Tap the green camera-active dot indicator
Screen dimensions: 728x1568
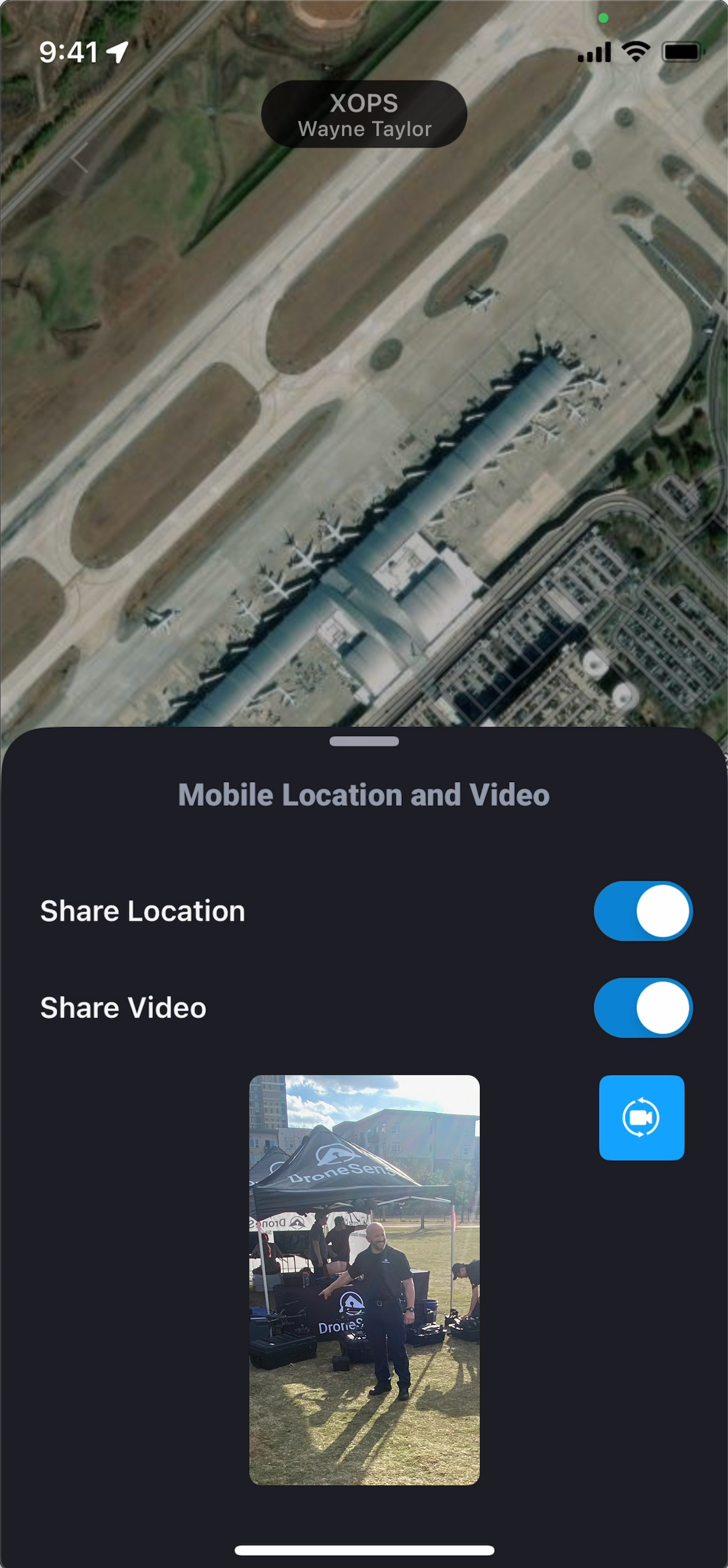click(603, 18)
